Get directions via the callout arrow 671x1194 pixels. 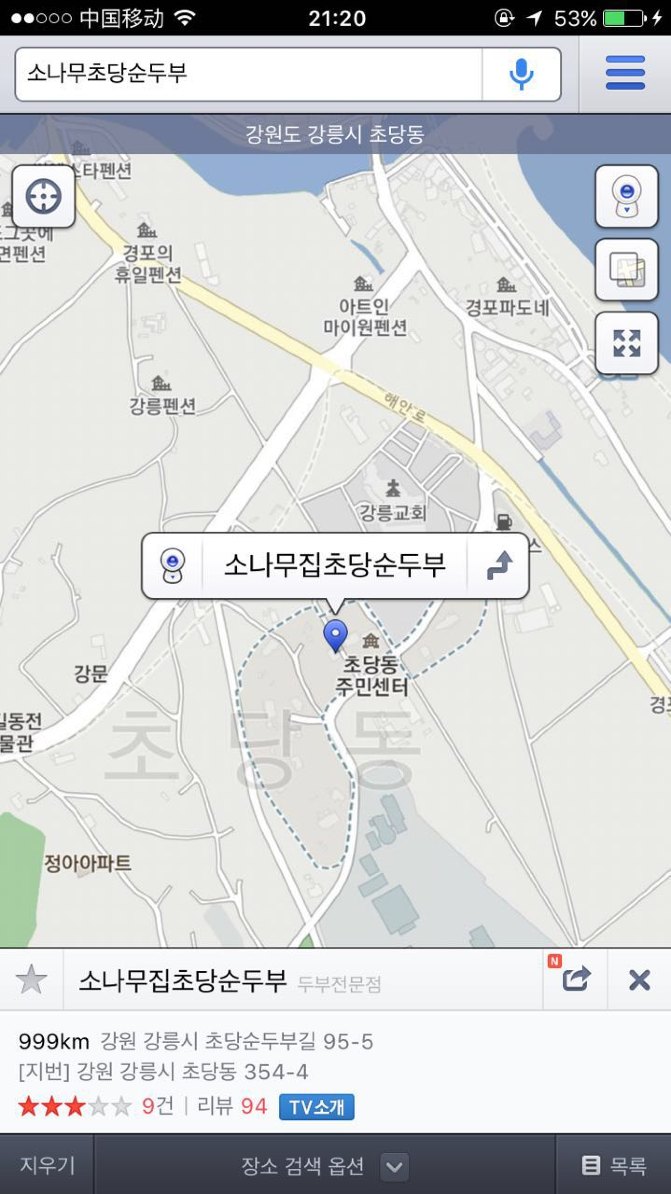point(499,565)
